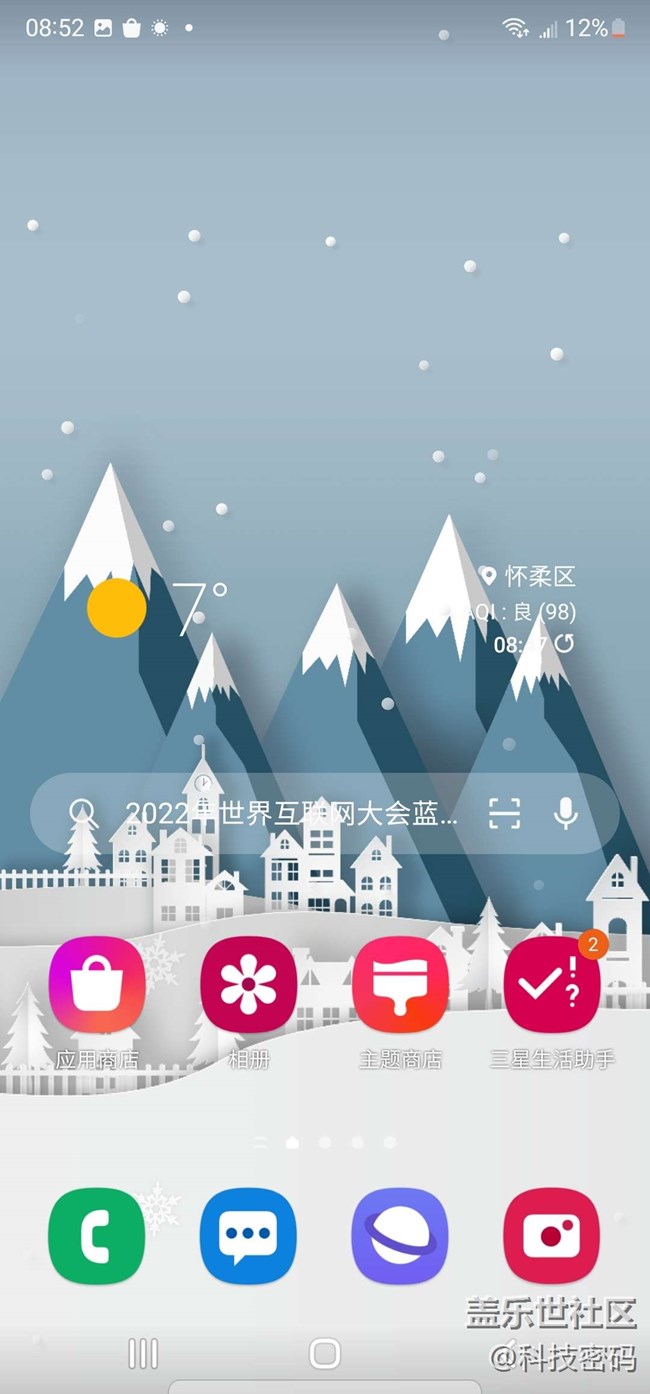
Task: Open the red camera app
Action: click(552, 1236)
